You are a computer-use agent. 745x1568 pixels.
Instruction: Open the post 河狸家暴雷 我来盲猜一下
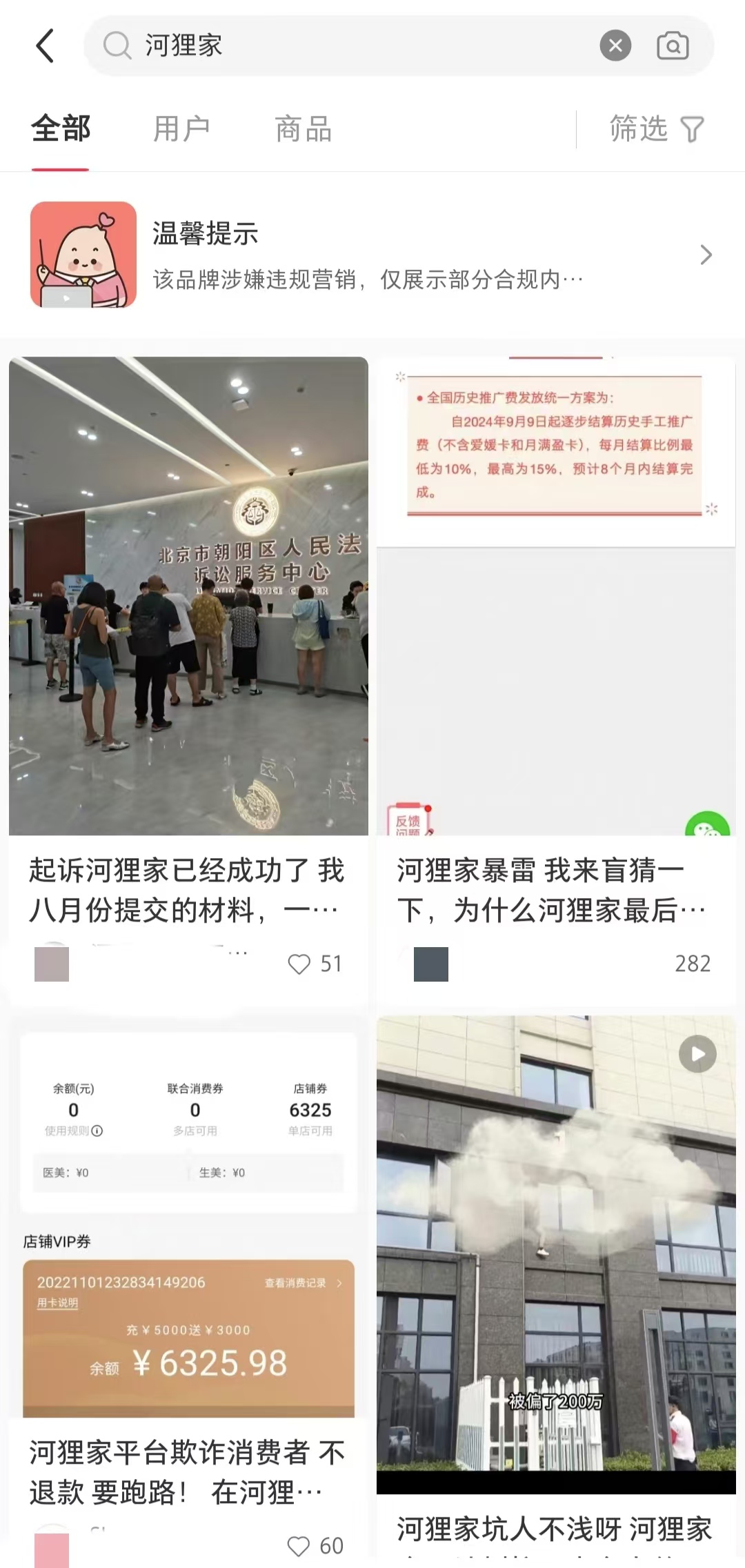coord(555,890)
